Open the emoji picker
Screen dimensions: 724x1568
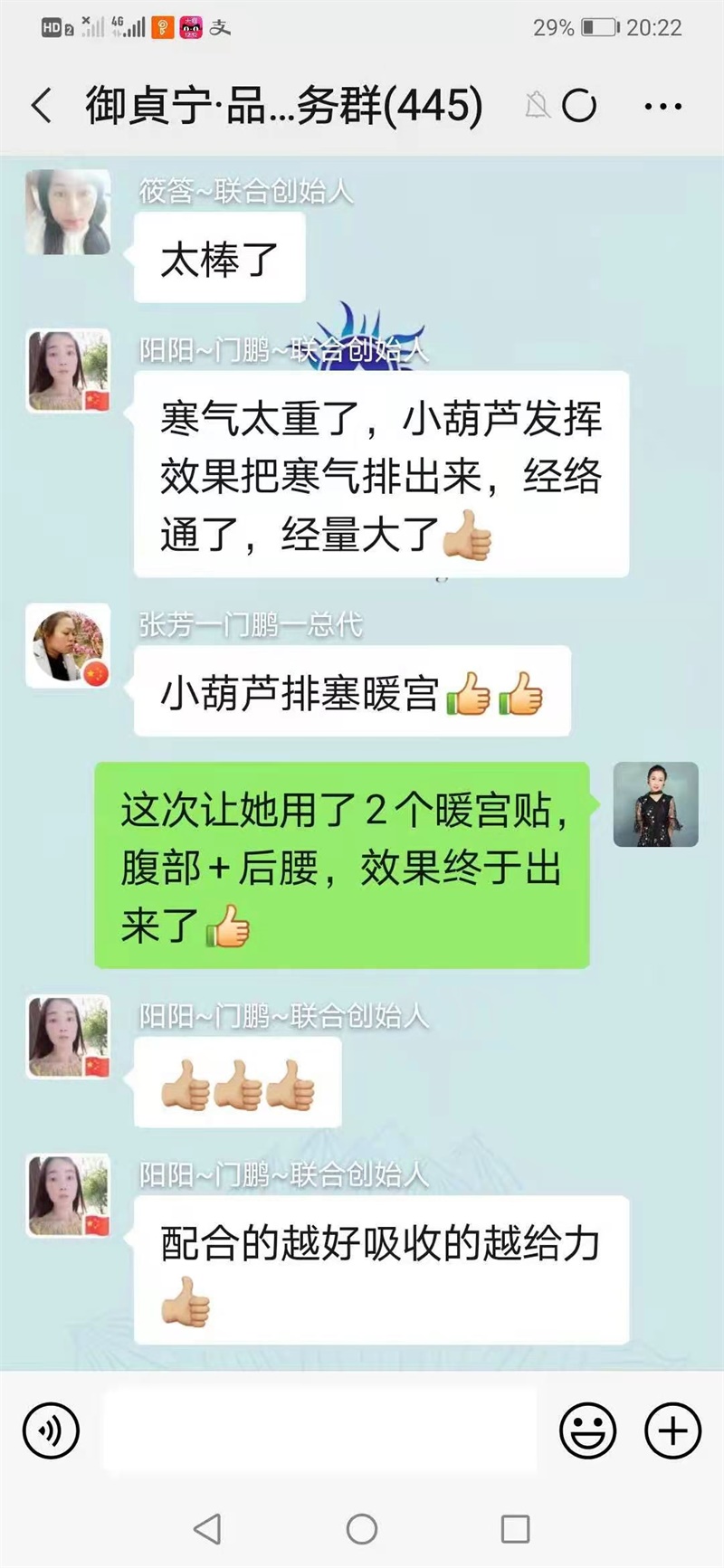(587, 1430)
